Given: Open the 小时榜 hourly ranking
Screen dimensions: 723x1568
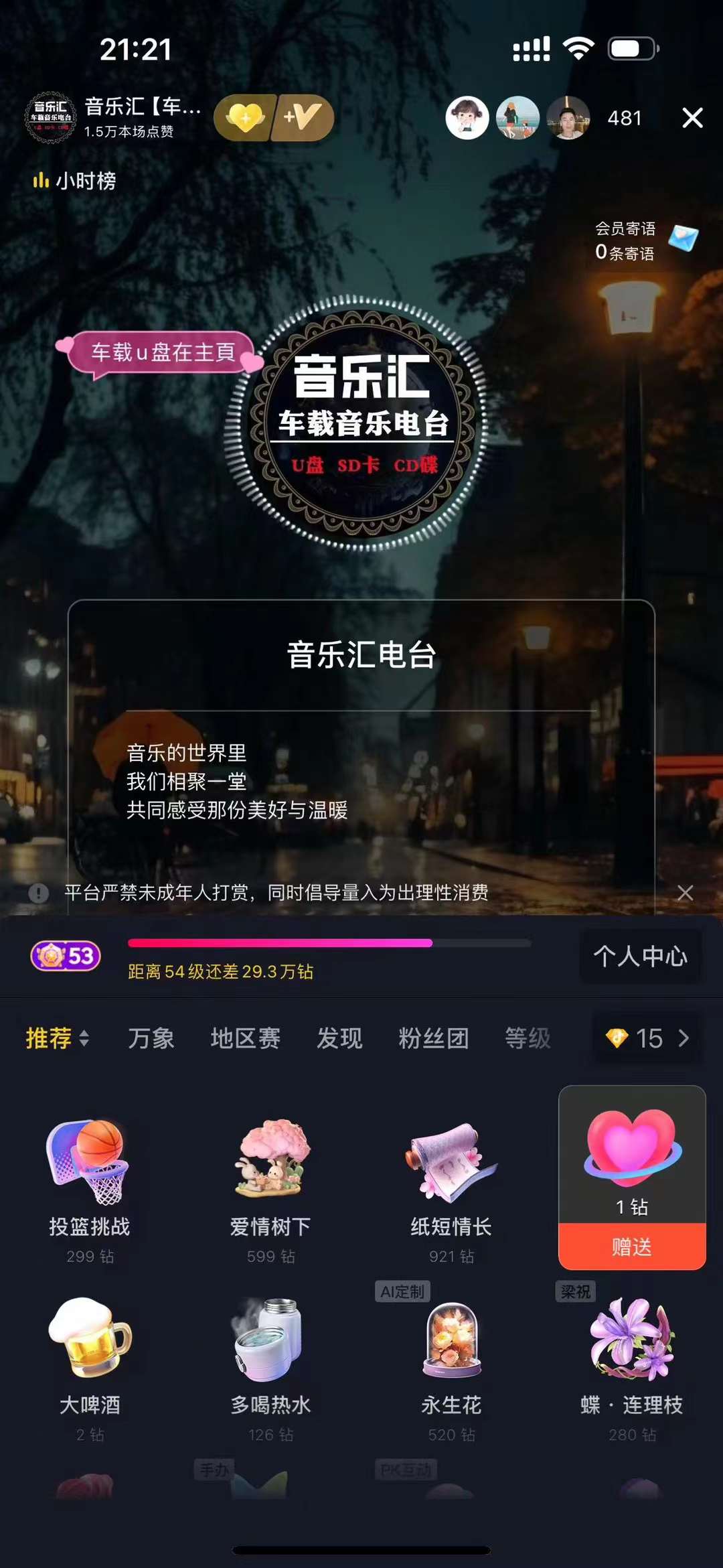Looking at the screenshot, I should pos(75,181).
